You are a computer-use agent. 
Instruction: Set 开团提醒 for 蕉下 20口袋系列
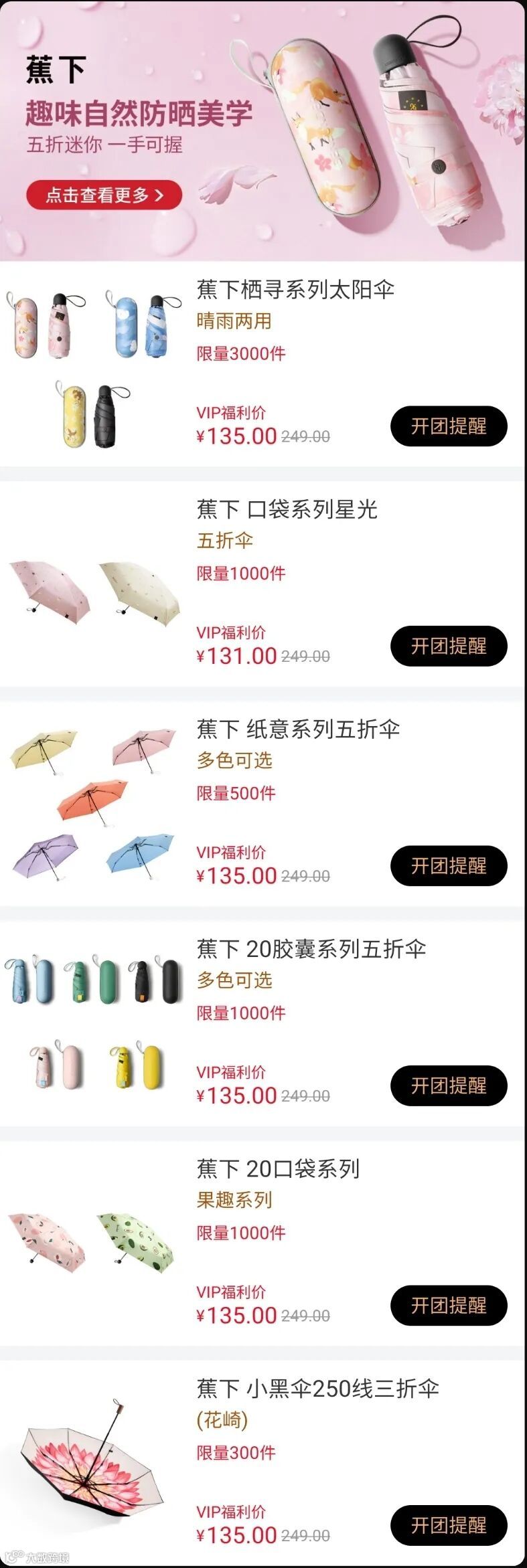(x=449, y=1305)
